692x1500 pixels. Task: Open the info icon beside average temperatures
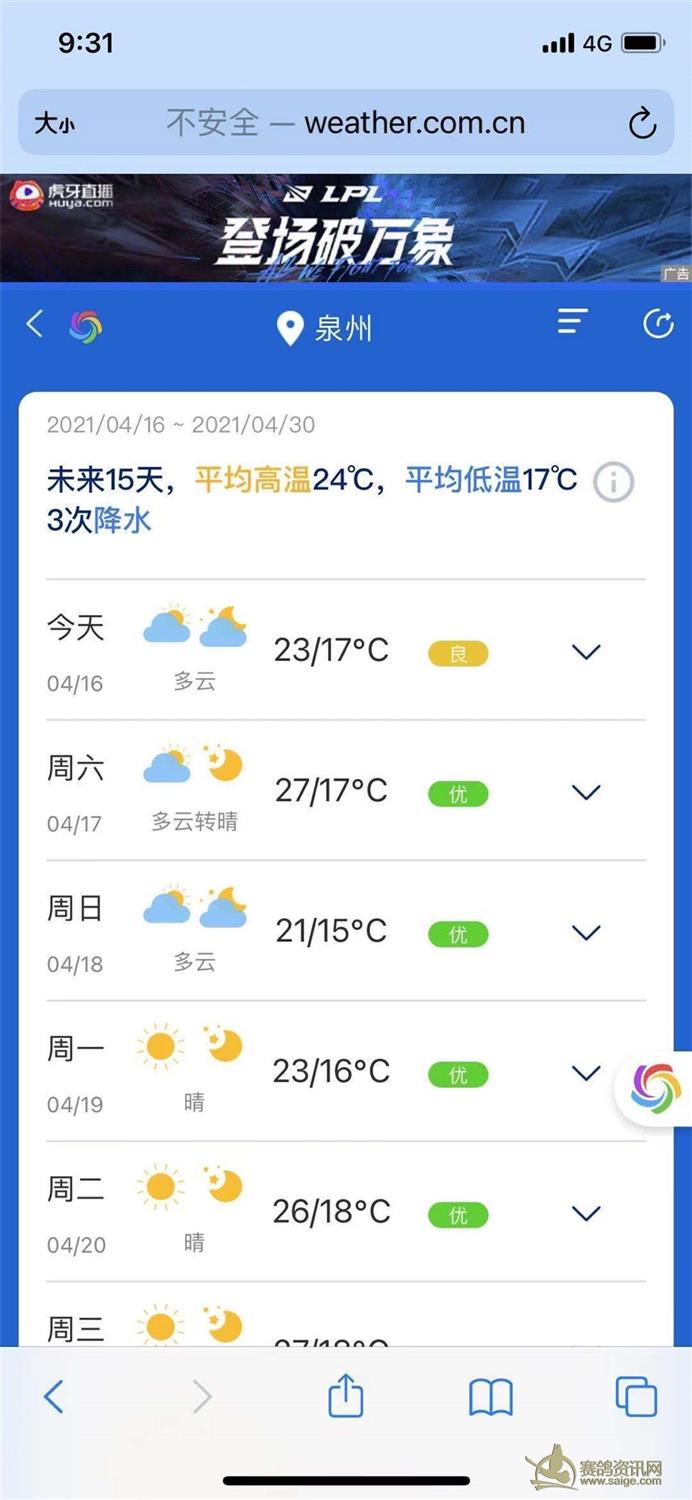click(x=614, y=482)
